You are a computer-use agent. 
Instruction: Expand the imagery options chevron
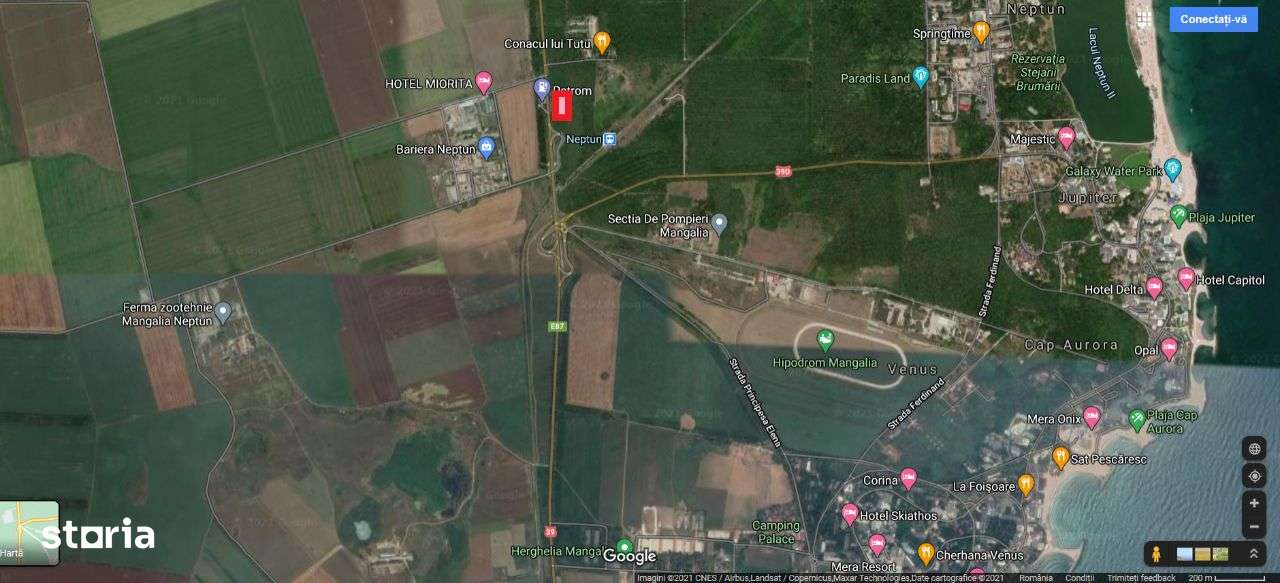click(x=1253, y=553)
